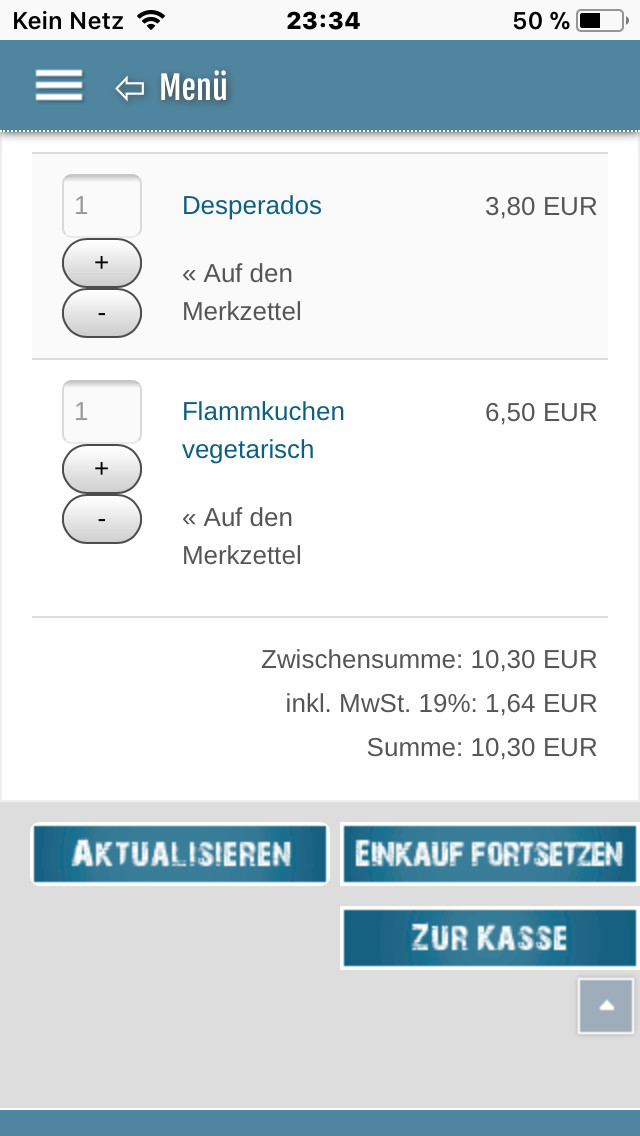Screen dimensions: 640x1136
Task: Decrease the Flammkuchen vegetarisch quantity with minus
Action: [x=101, y=519]
